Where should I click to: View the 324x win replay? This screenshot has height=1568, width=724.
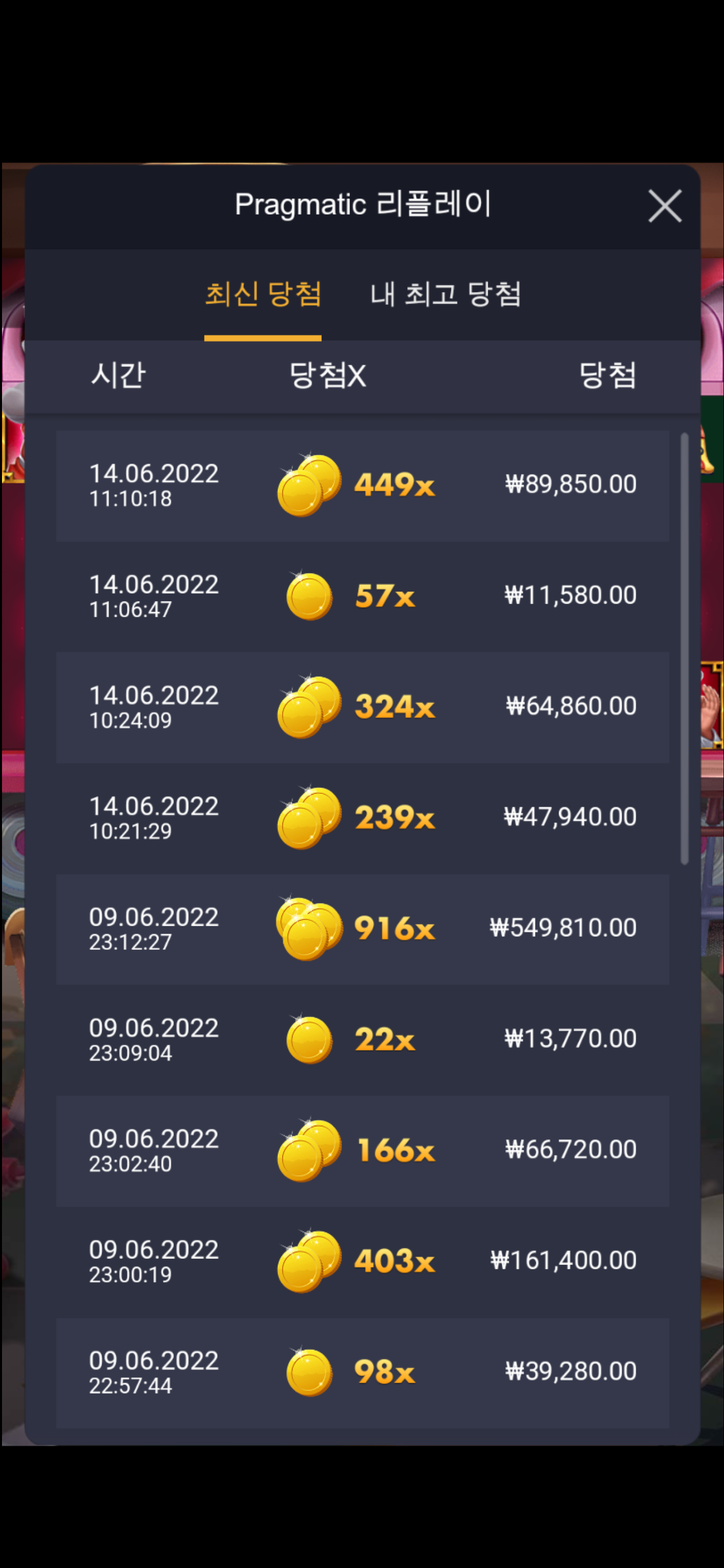(x=363, y=707)
